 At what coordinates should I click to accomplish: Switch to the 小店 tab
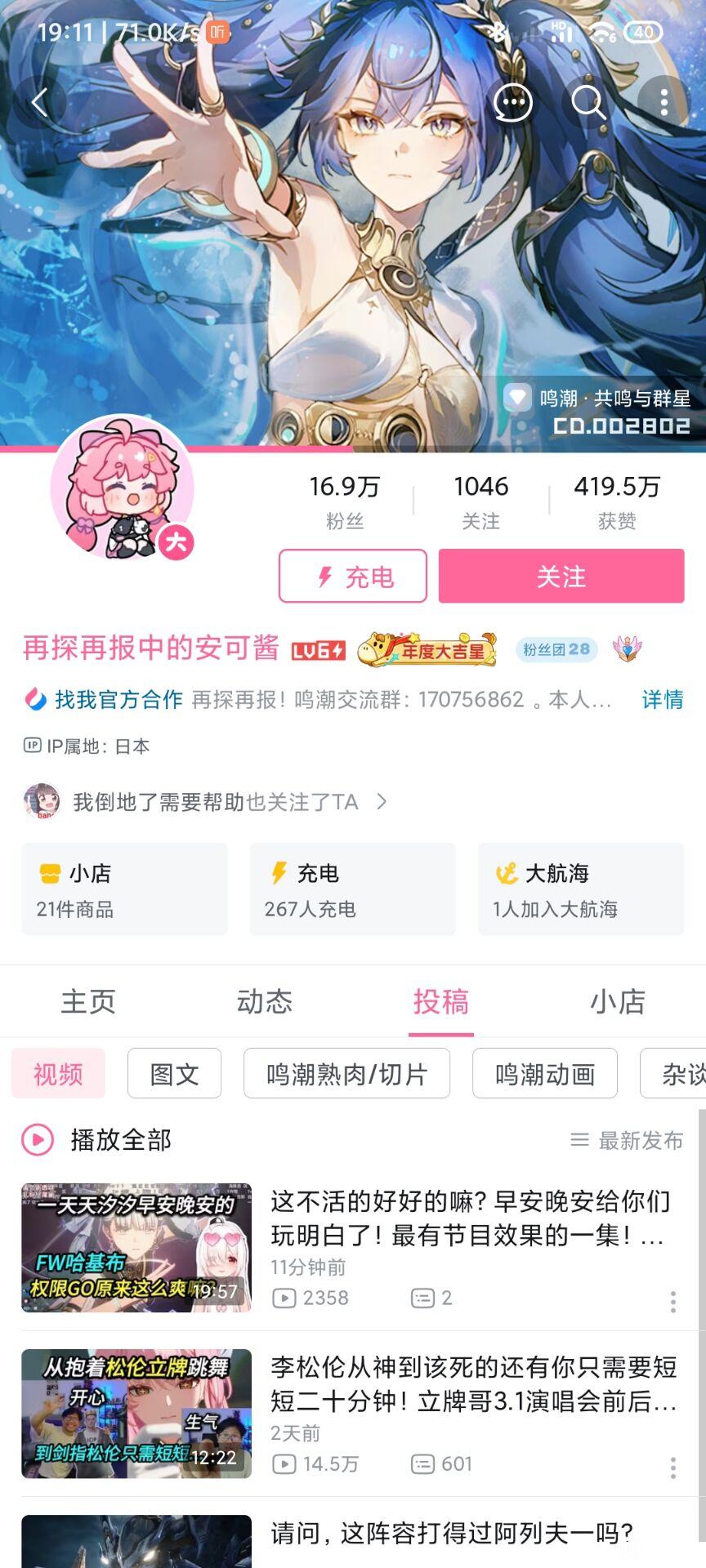(618, 1002)
